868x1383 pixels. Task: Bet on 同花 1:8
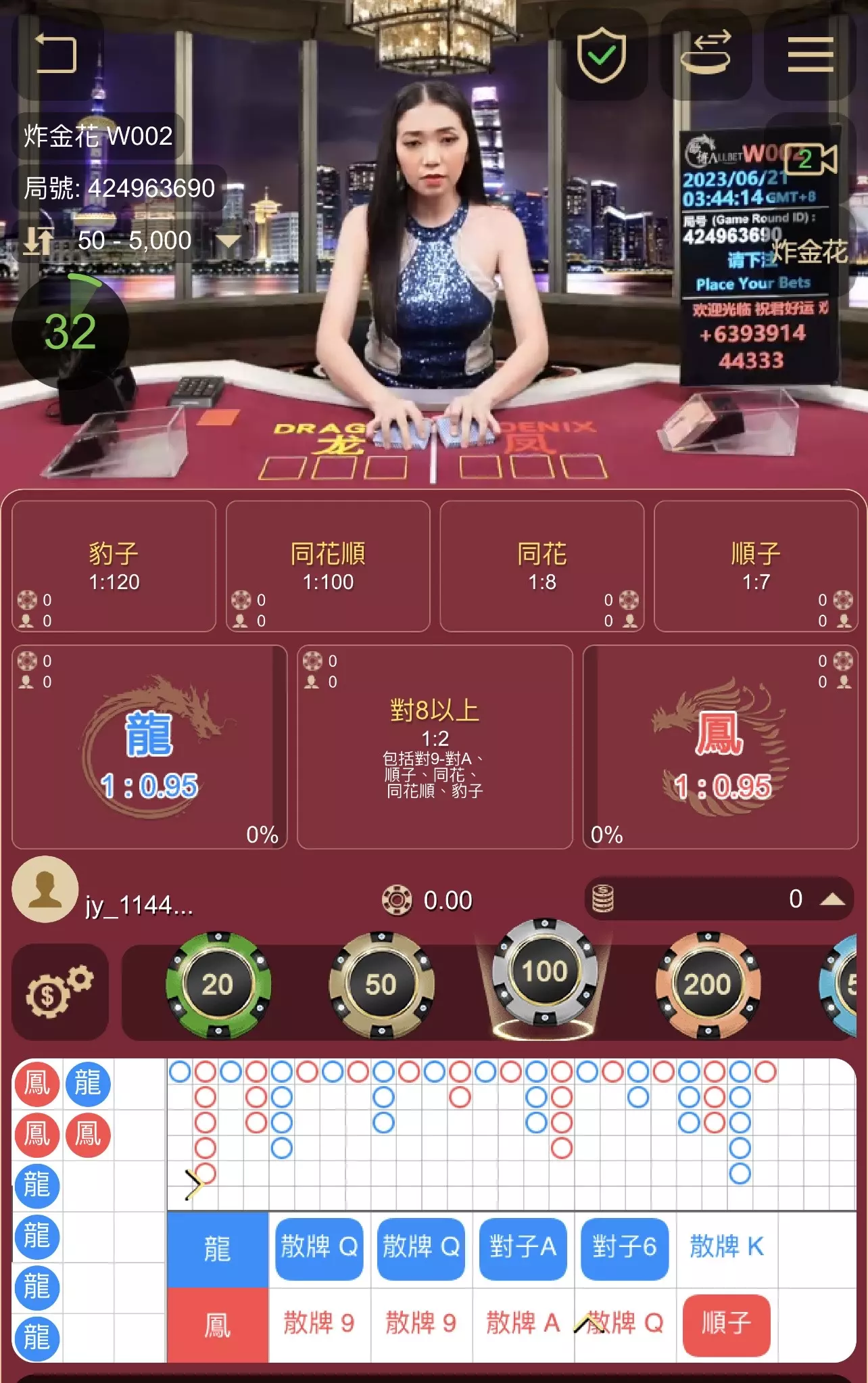541,566
